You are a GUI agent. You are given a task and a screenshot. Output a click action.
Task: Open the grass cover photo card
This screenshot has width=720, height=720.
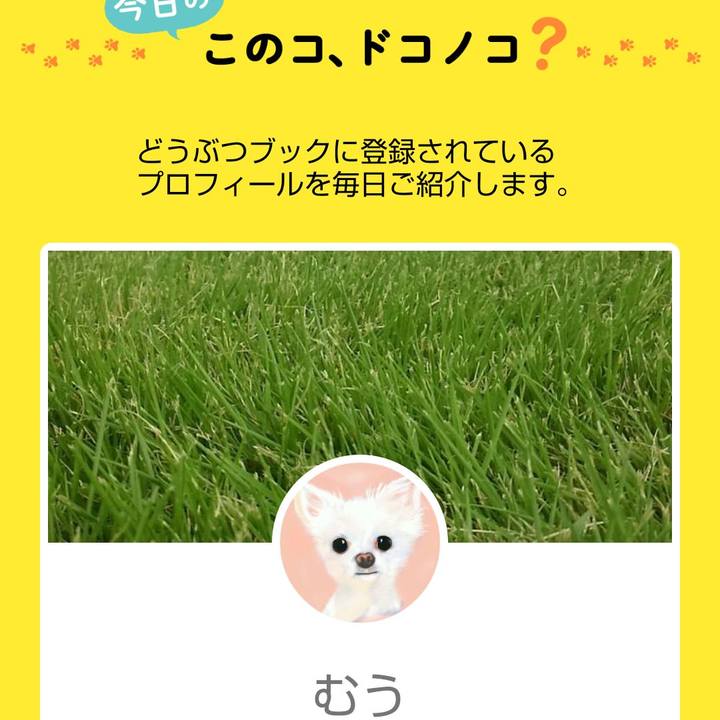click(360, 370)
